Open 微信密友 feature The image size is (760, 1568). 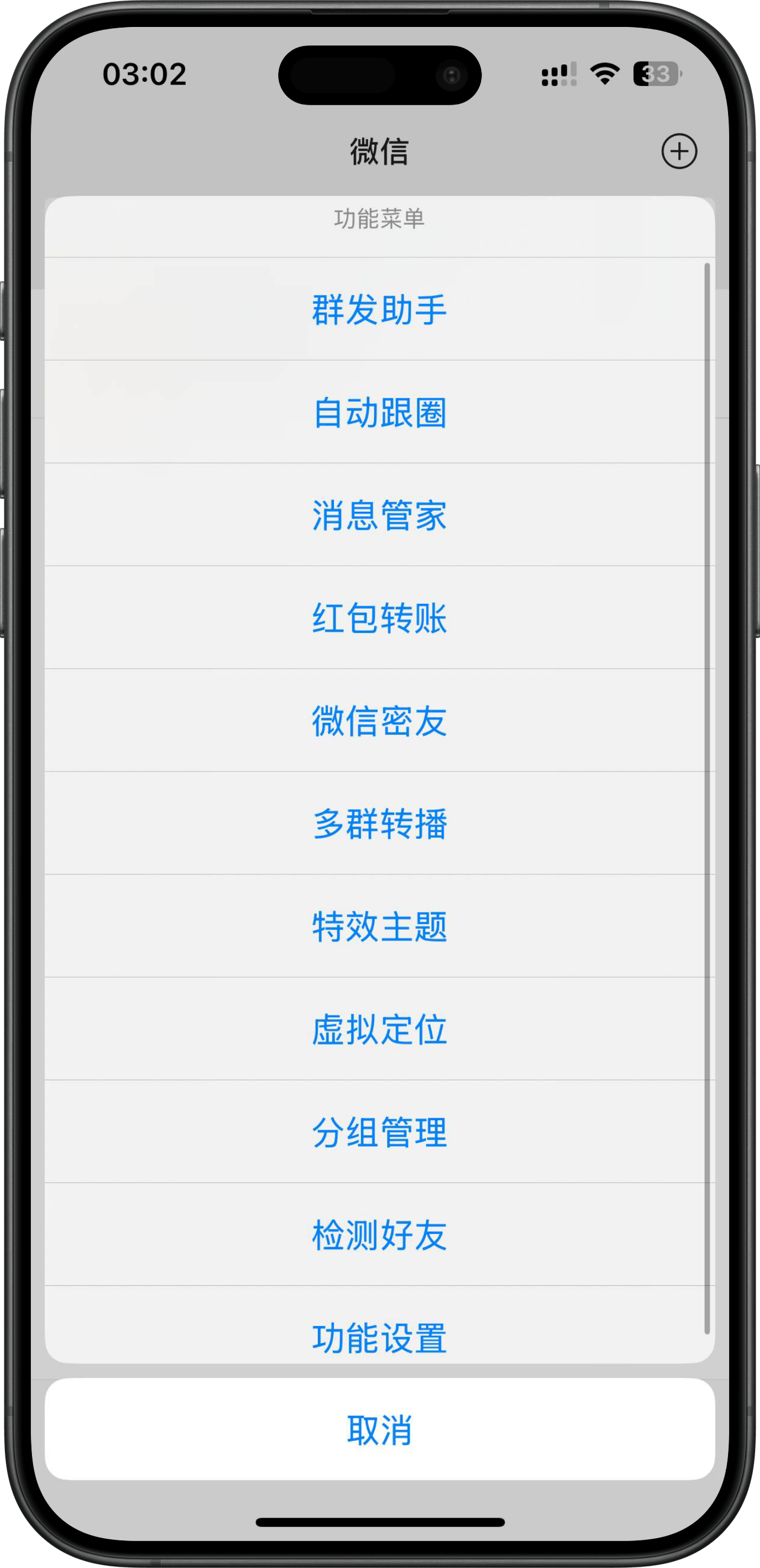click(379, 721)
